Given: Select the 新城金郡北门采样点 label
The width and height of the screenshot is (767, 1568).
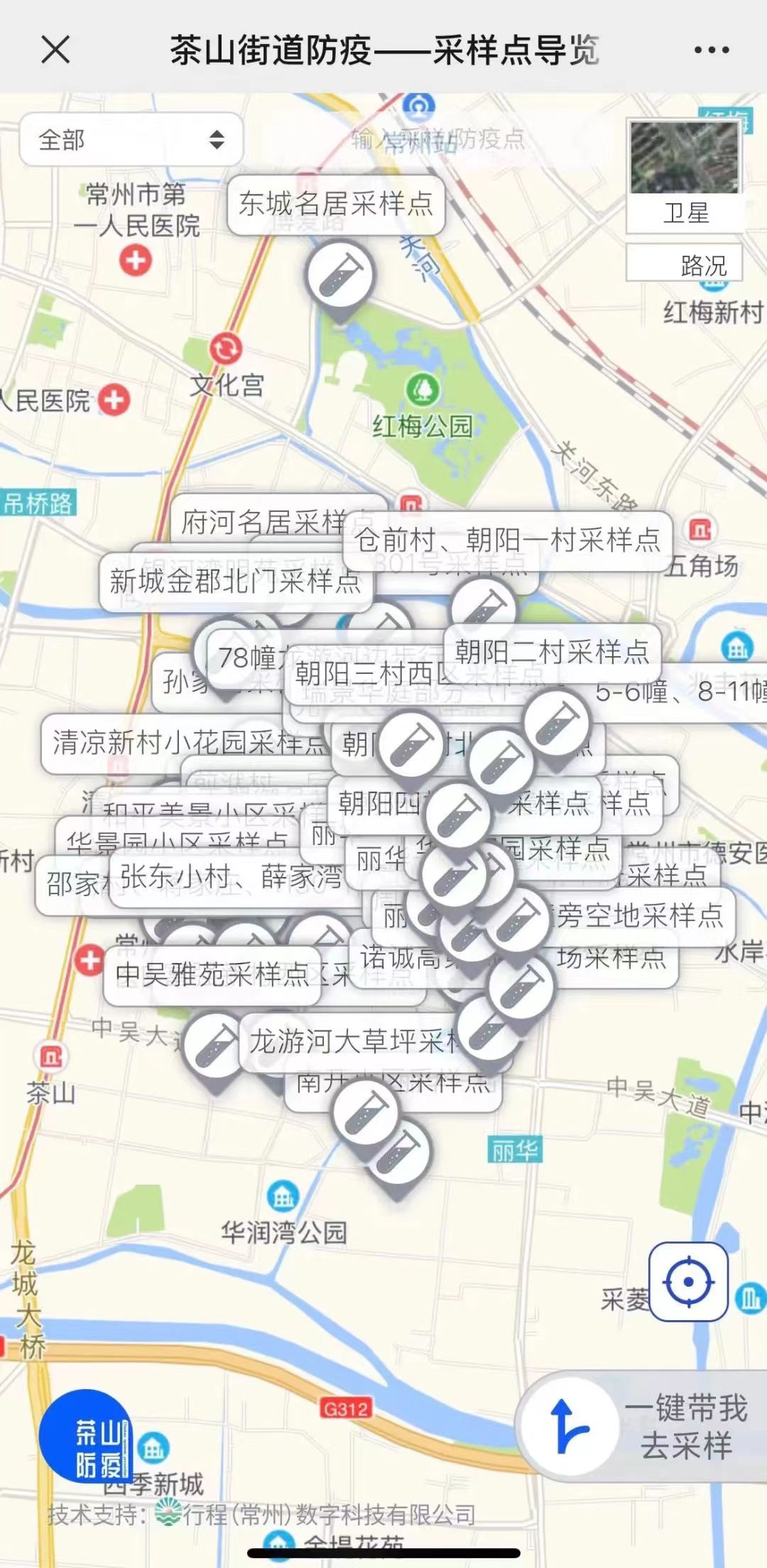Looking at the screenshot, I should coord(235,582).
